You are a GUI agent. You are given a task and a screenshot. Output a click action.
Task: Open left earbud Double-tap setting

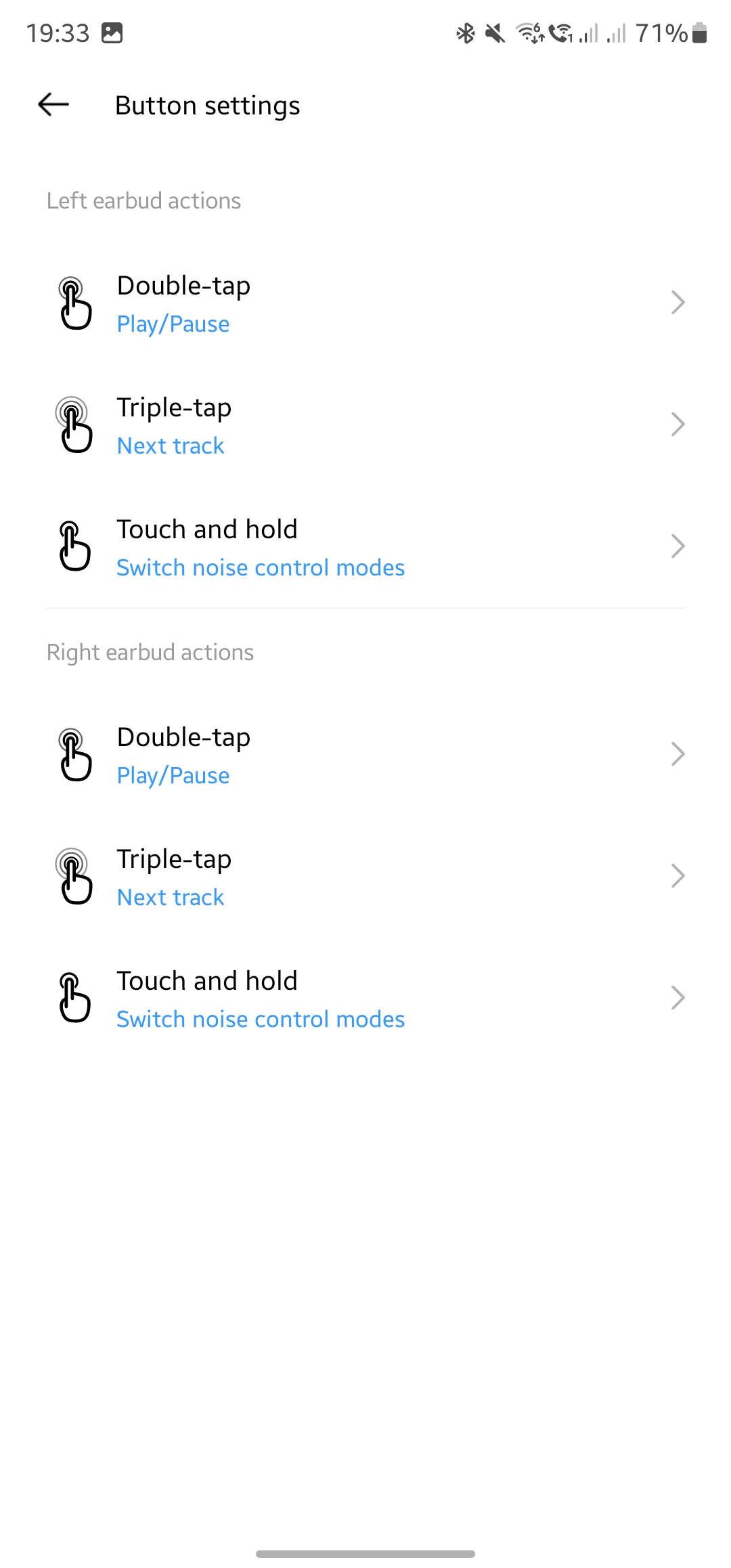[365, 303]
